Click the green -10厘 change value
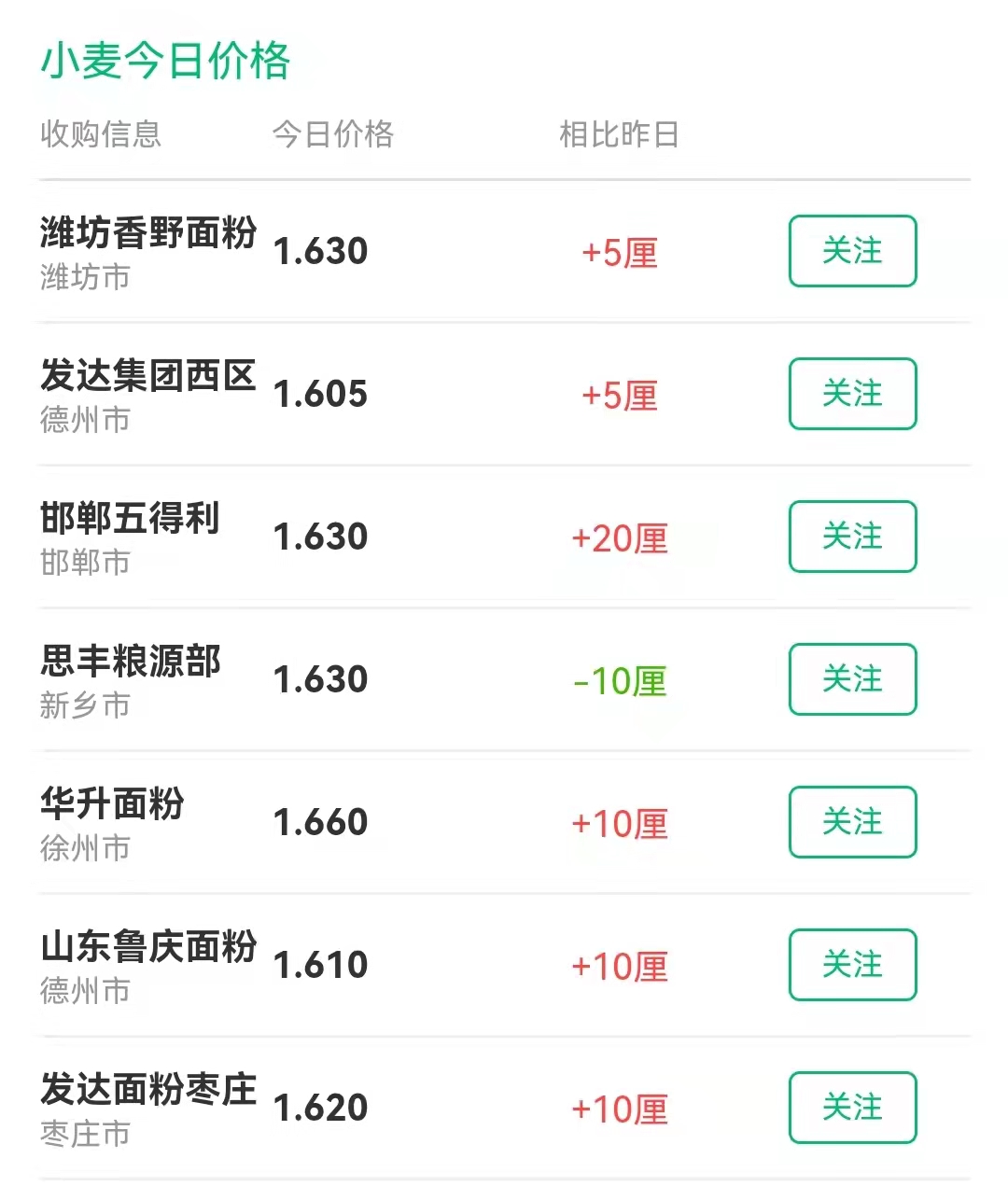This screenshot has height=1186, width=1008. pyautogui.click(x=619, y=682)
